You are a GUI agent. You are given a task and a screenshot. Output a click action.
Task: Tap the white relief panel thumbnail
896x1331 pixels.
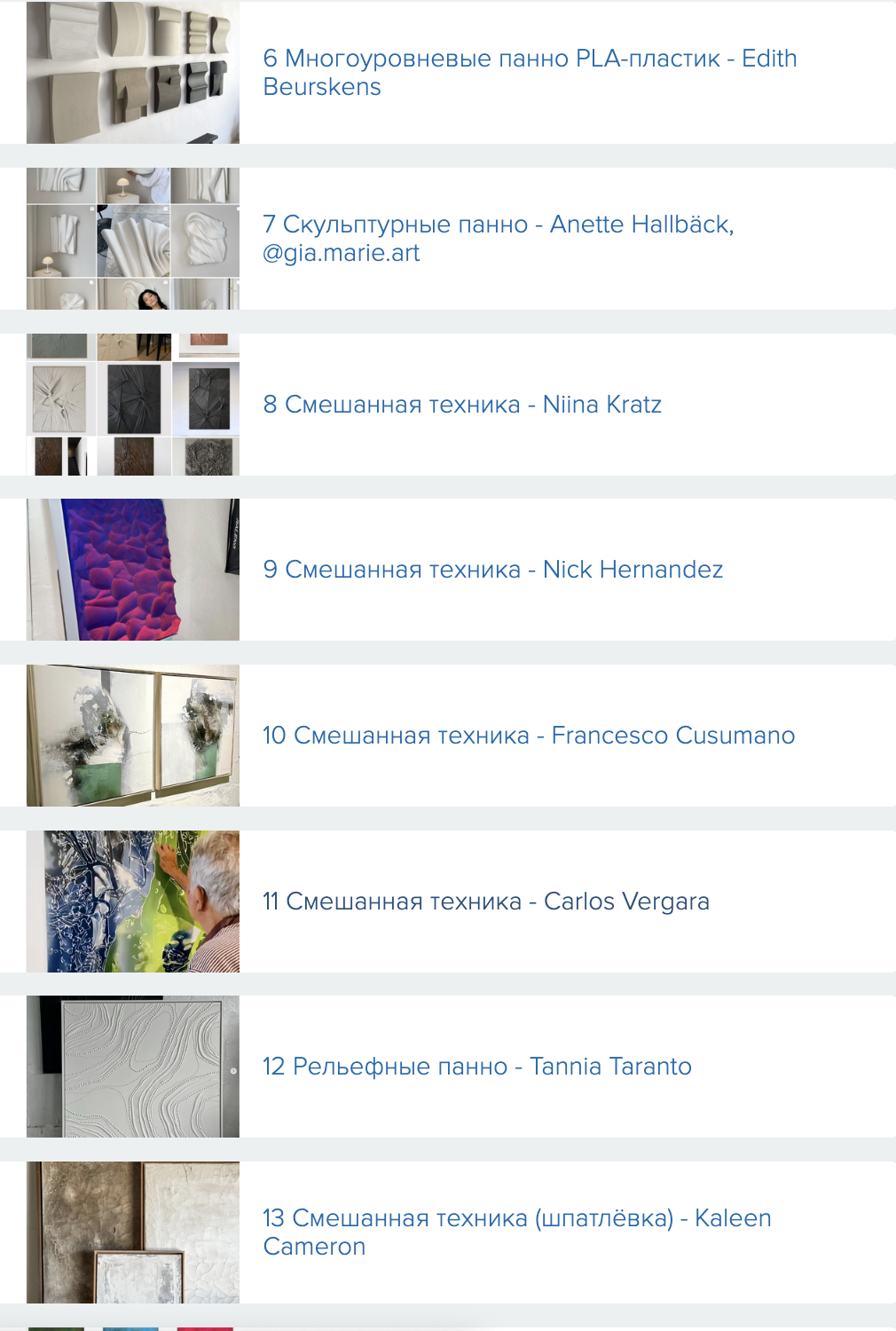coord(133,1067)
